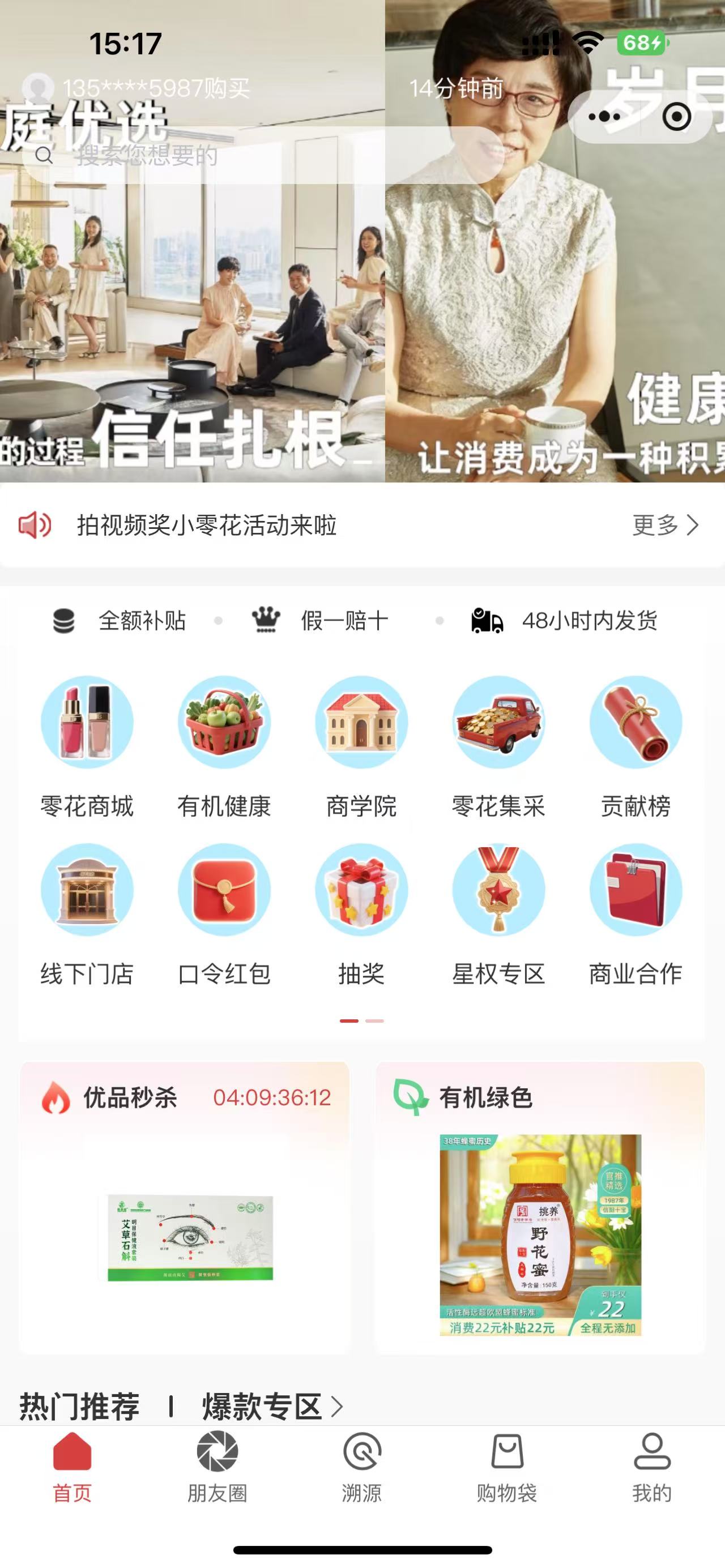725x1568 pixels.
Task: Find 线下门店 stores
Action: tap(87, 913)
